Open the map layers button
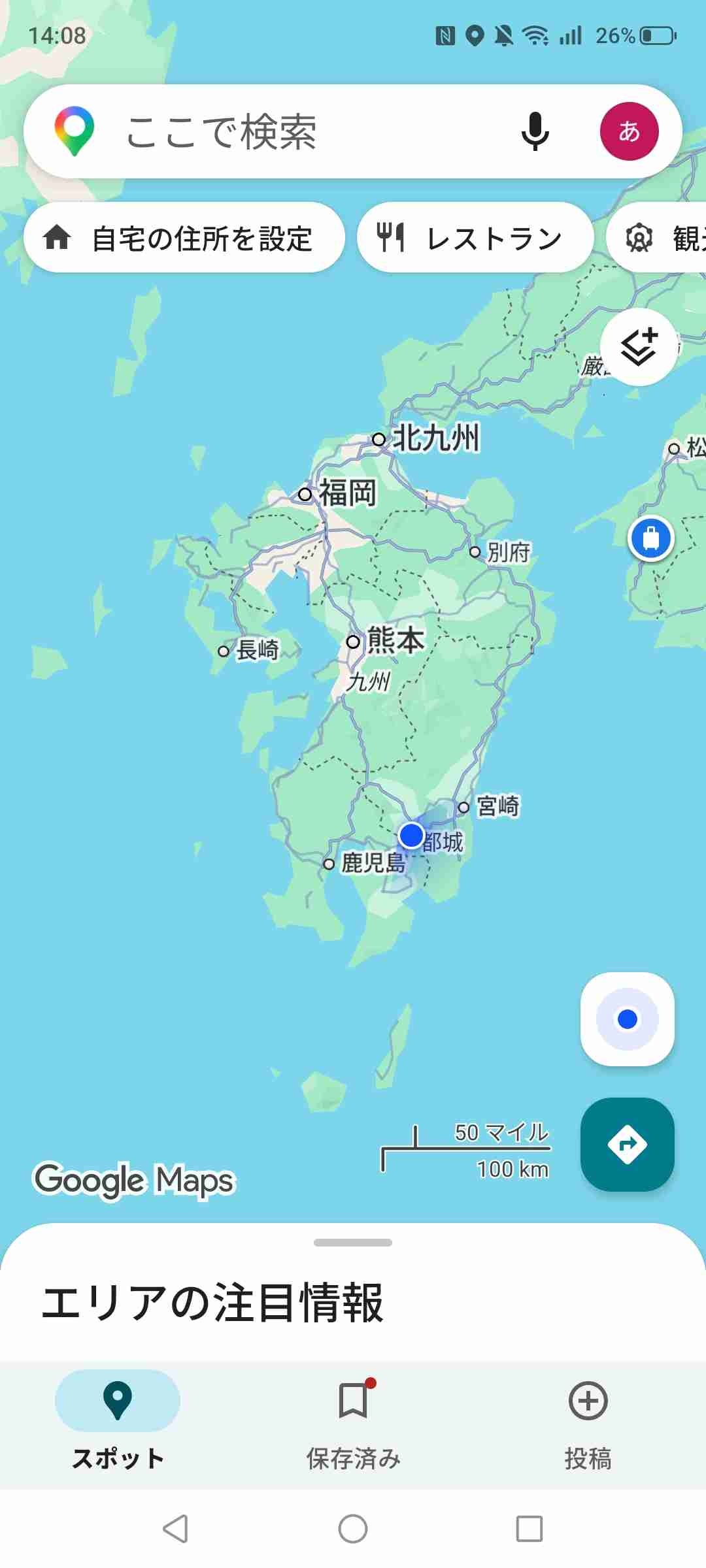This screenshot has height=1568, width=706. [639, 347]
